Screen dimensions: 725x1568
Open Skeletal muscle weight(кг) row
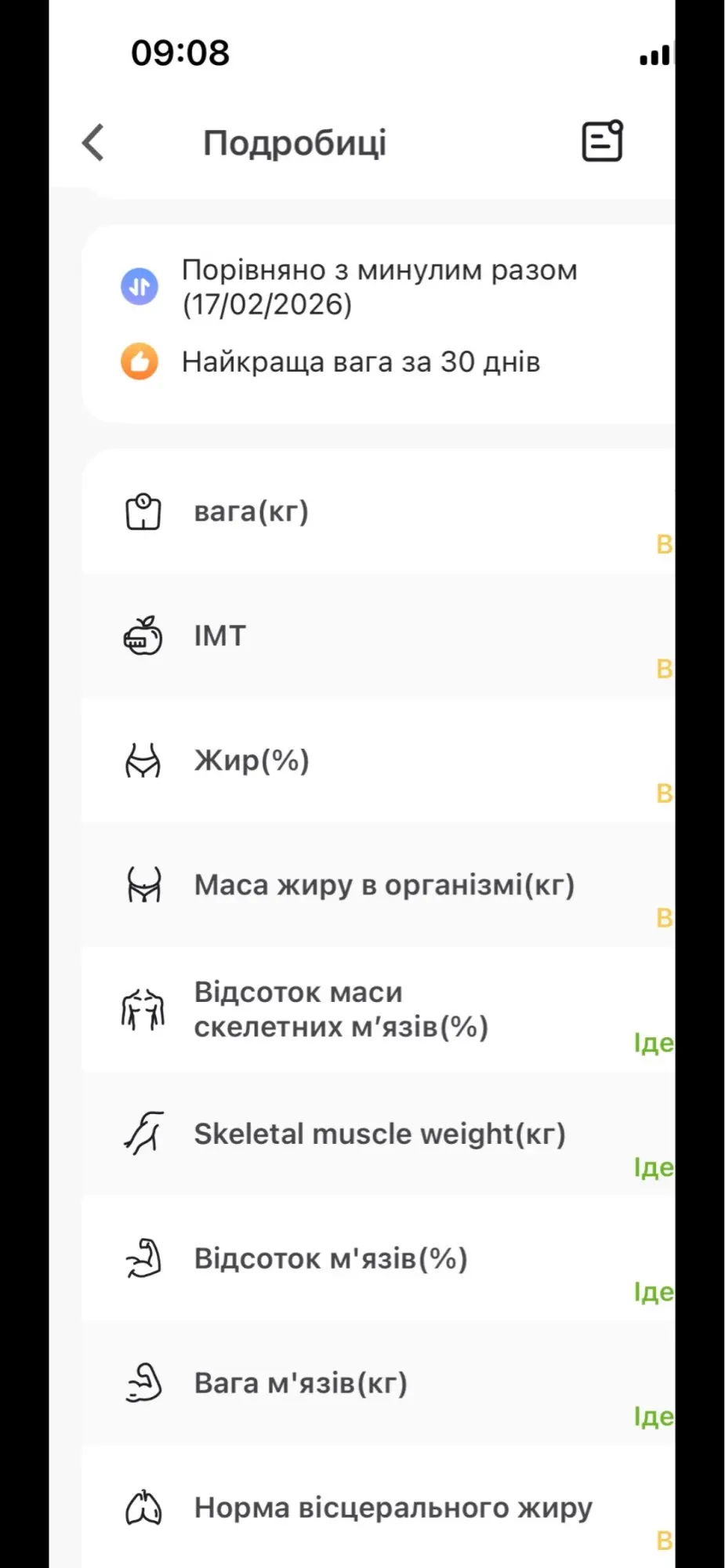pos(379,1134)
